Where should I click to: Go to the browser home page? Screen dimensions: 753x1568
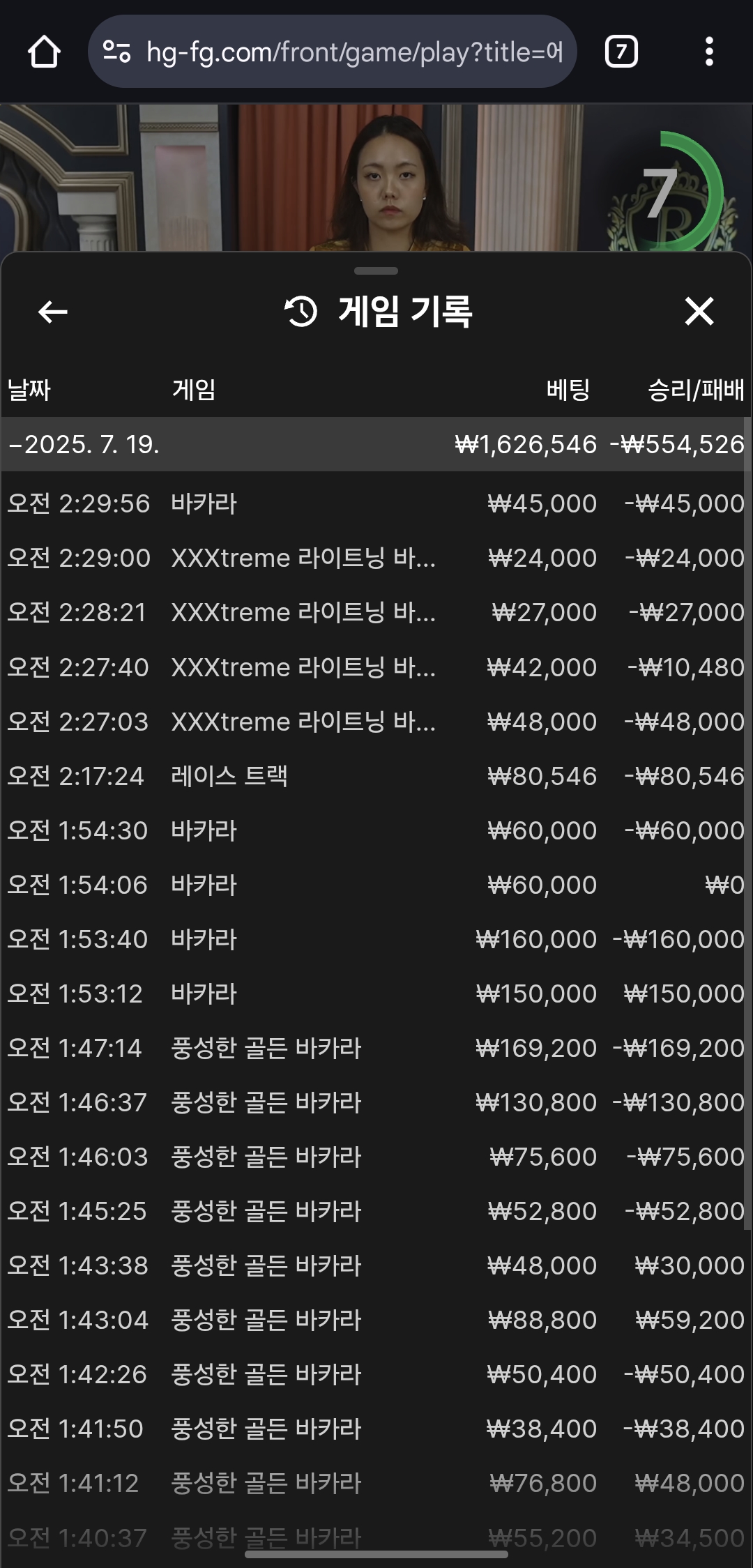click(44, 52)
